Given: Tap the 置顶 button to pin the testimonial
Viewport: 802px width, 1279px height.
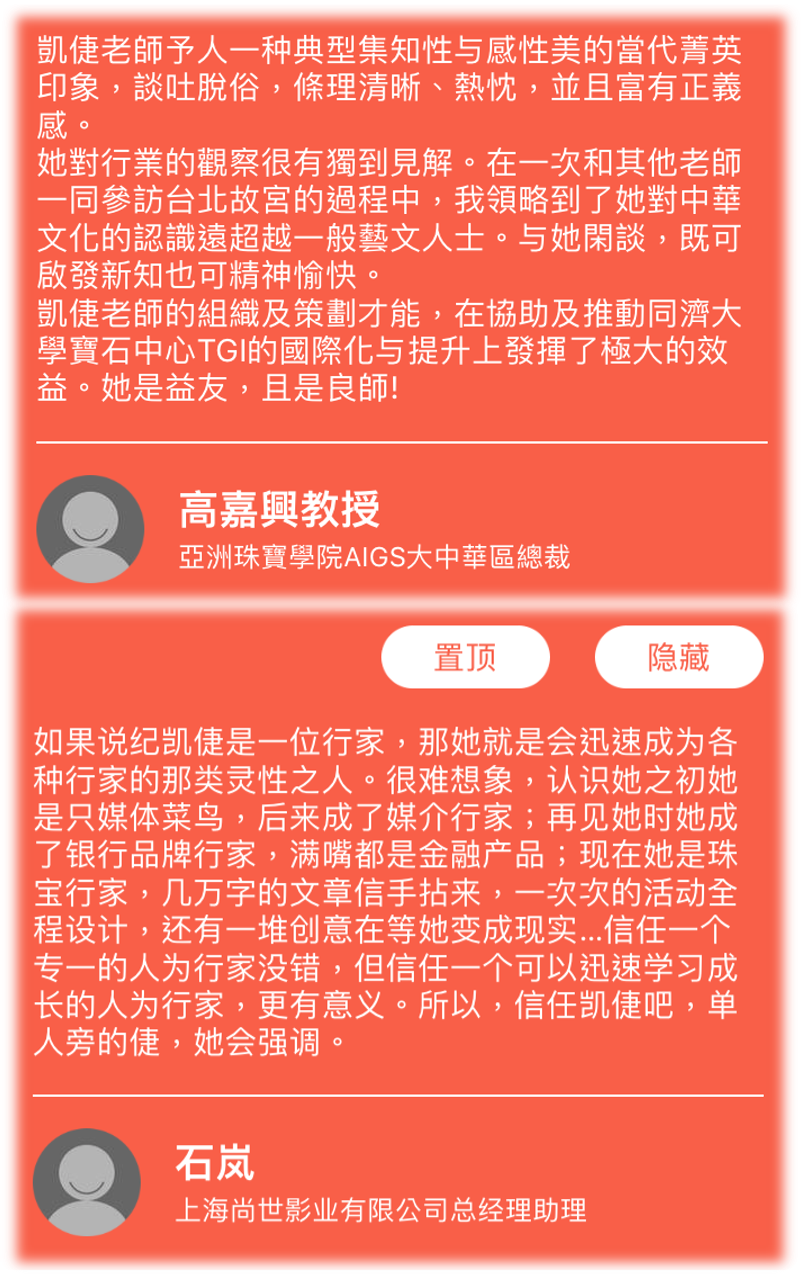Looking at the screenshot, I should pyautogui.click(x=465, y=657).
